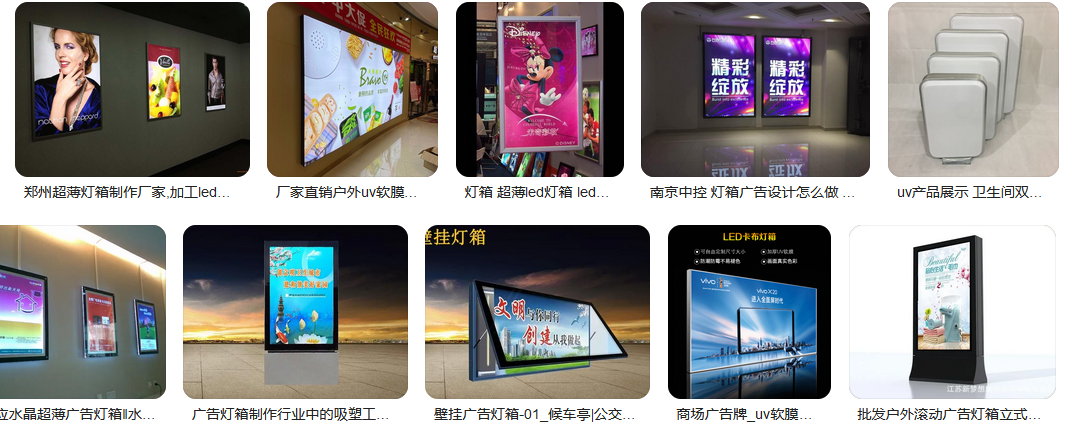Select the 灯箱 超薄led灯箱 image tile
This screenshot has height=437, width=1070.
click(540, 90)
